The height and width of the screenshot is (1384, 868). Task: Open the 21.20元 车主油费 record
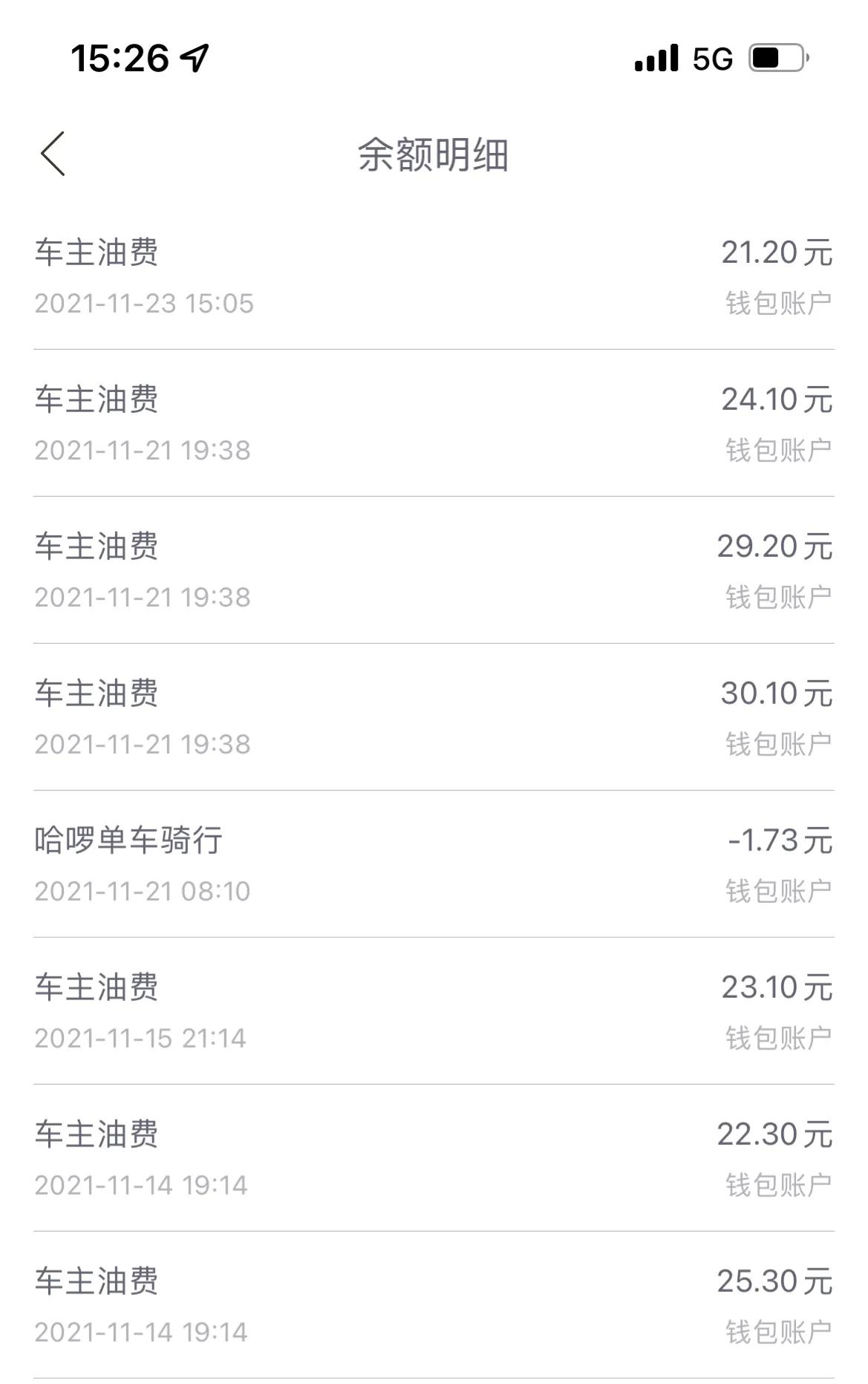[x=434, y=275]
